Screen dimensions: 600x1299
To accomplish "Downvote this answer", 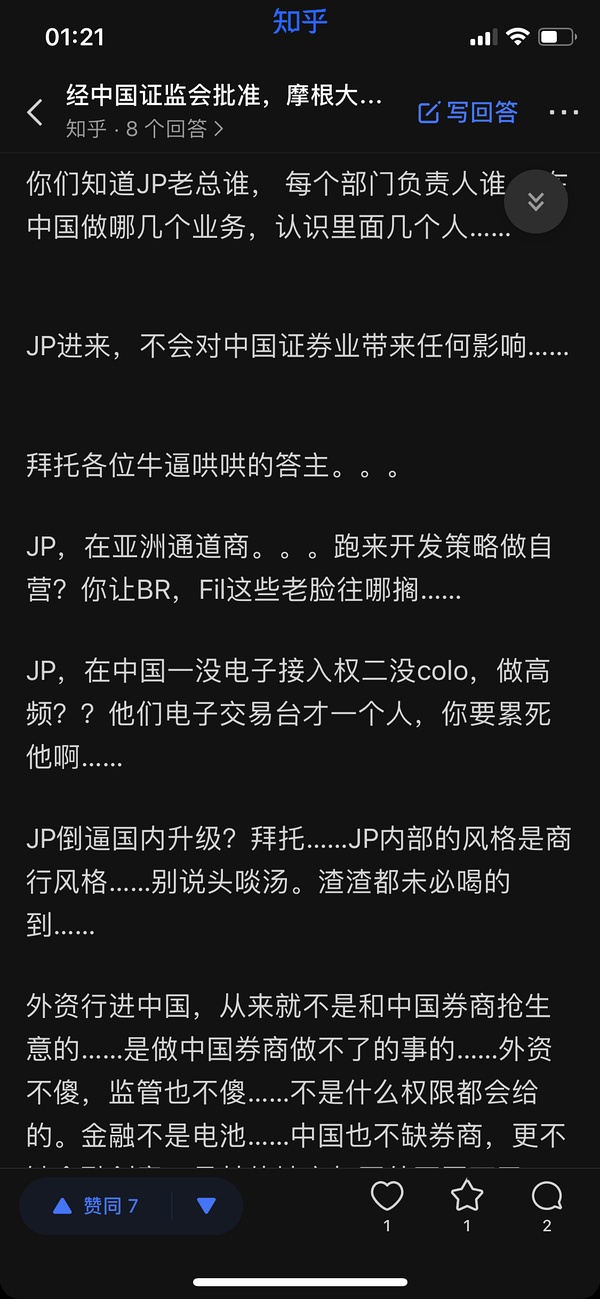I will coord(207,1206).
